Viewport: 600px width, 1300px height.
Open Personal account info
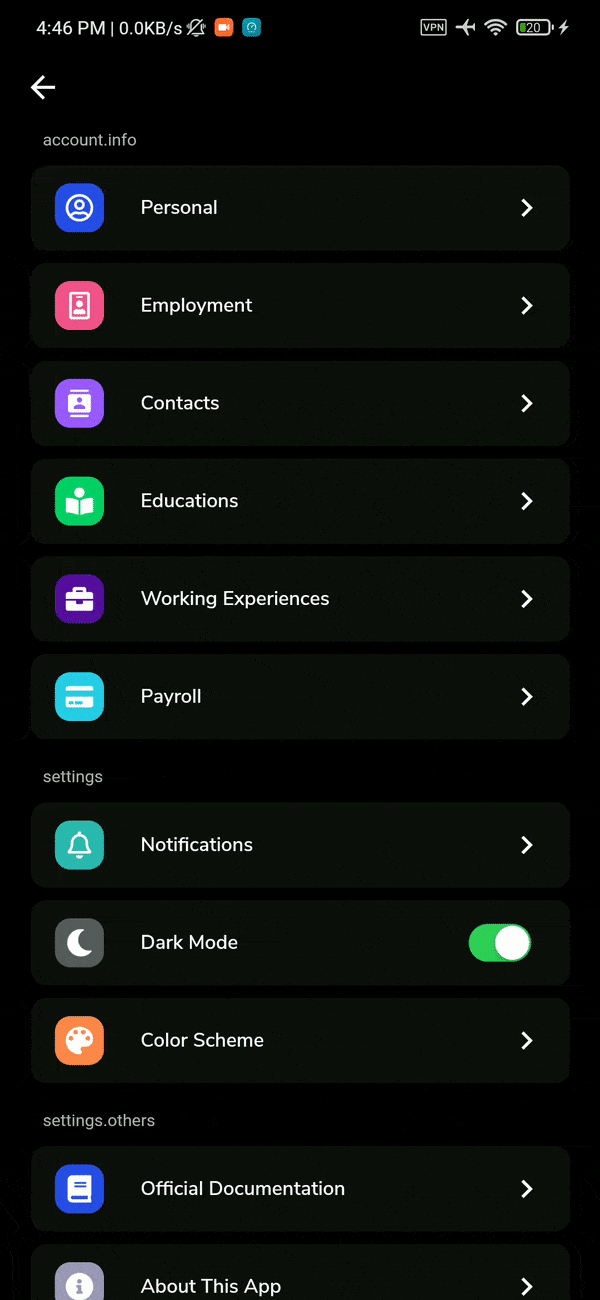click(x=300, y=208)
